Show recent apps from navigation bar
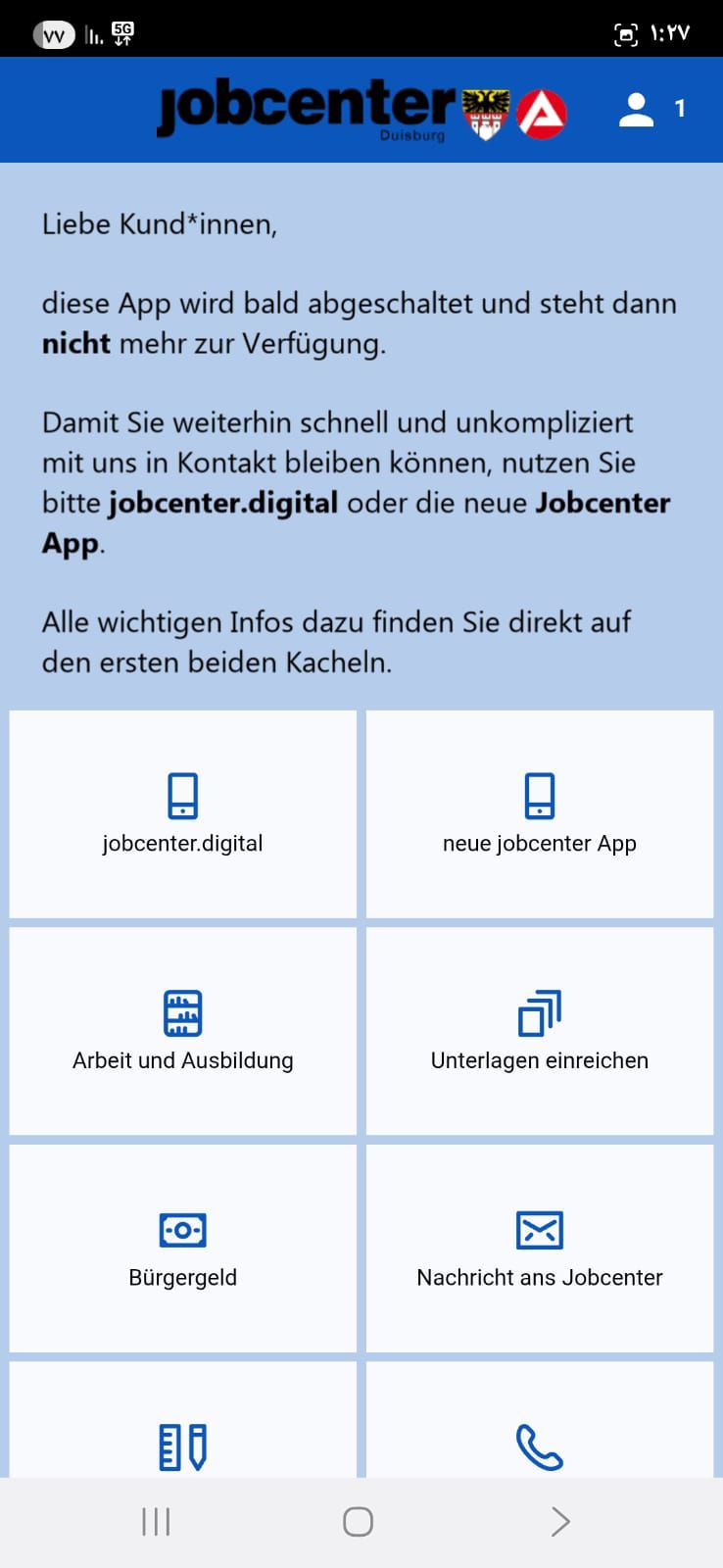The image size is (723, 1568). (x=156, y=1522)
